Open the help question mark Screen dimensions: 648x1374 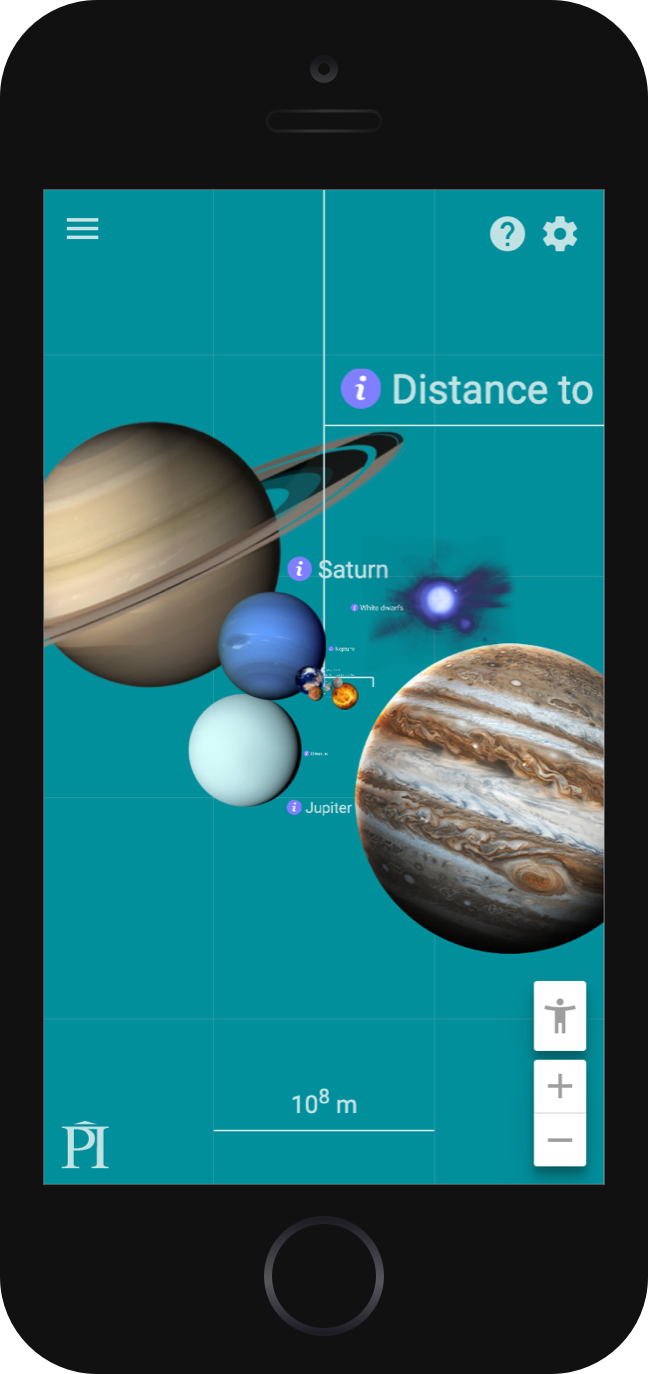tap(507, 234)
